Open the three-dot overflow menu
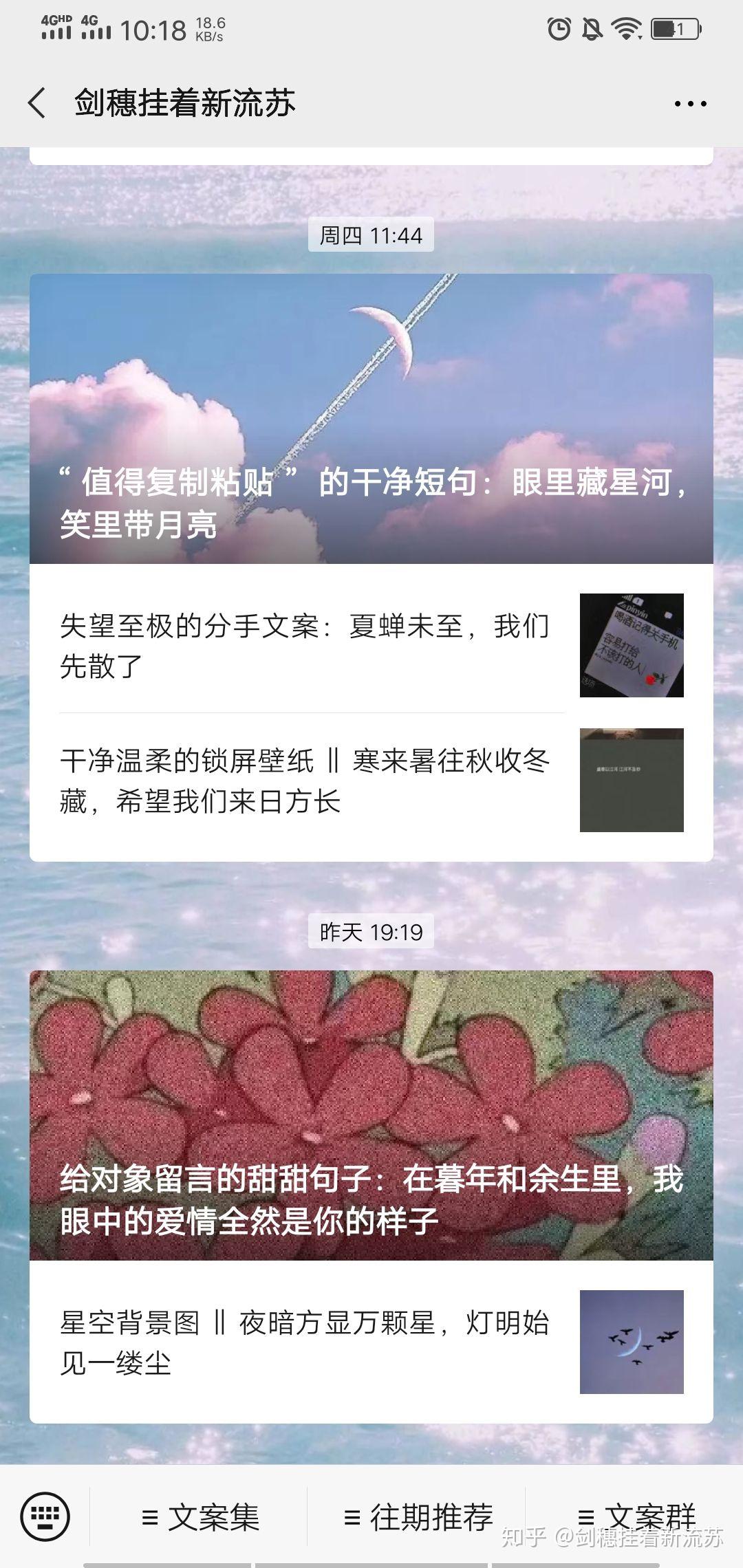 [x=690, y=104]
